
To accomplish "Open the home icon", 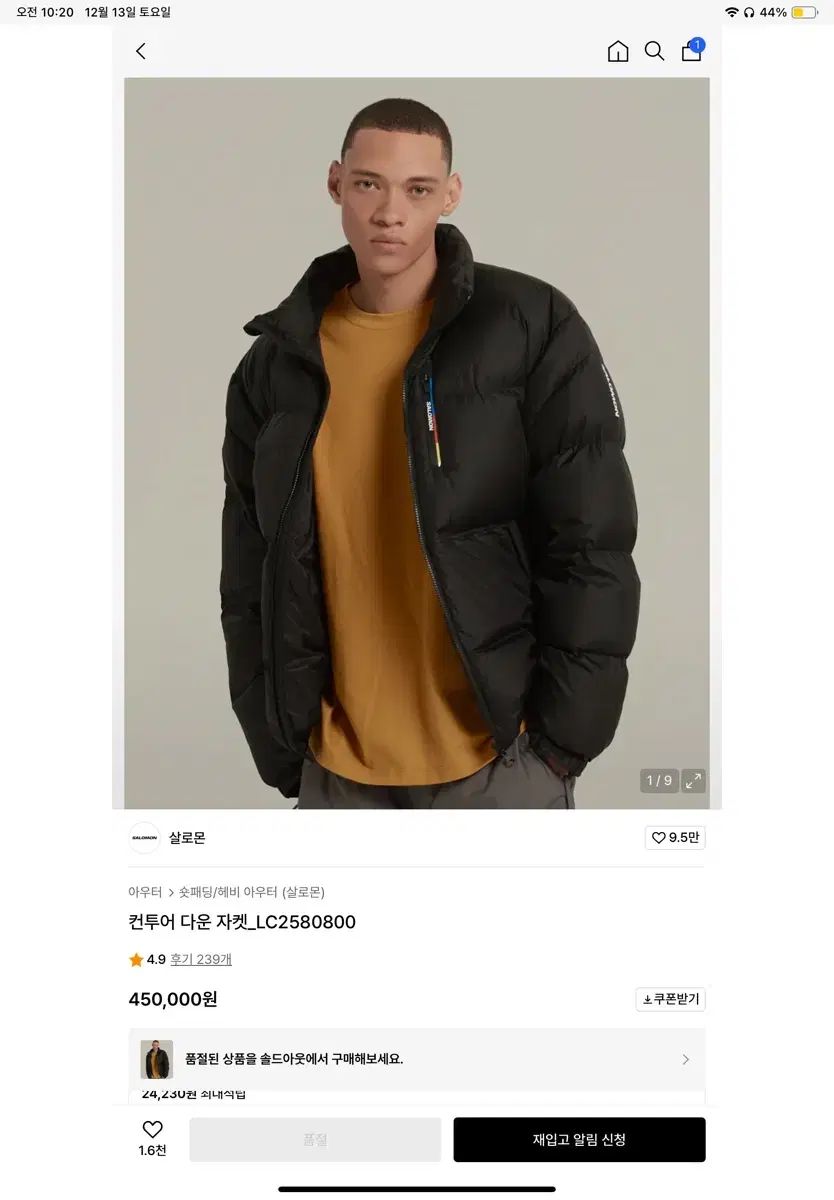I will (618, 51).
